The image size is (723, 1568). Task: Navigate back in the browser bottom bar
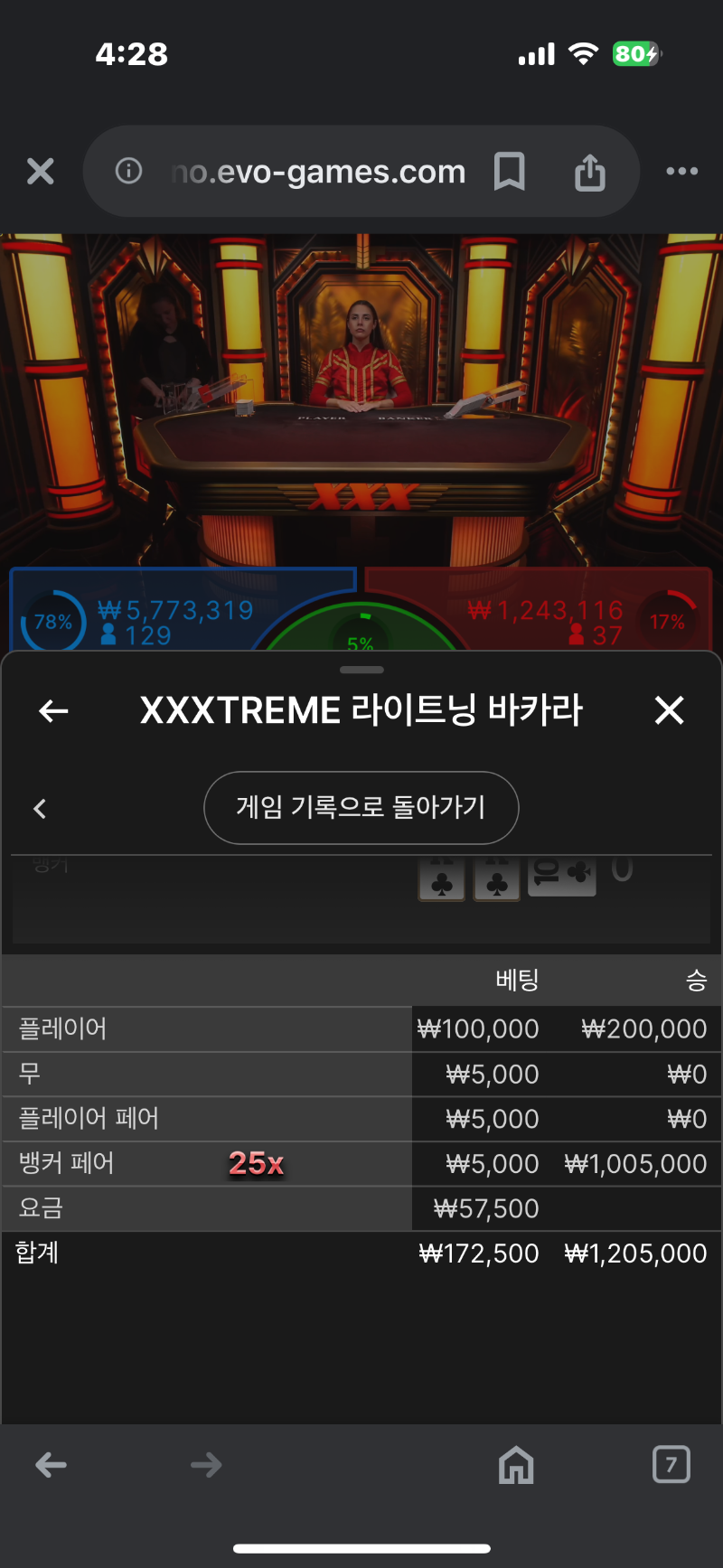(52, 1465)
